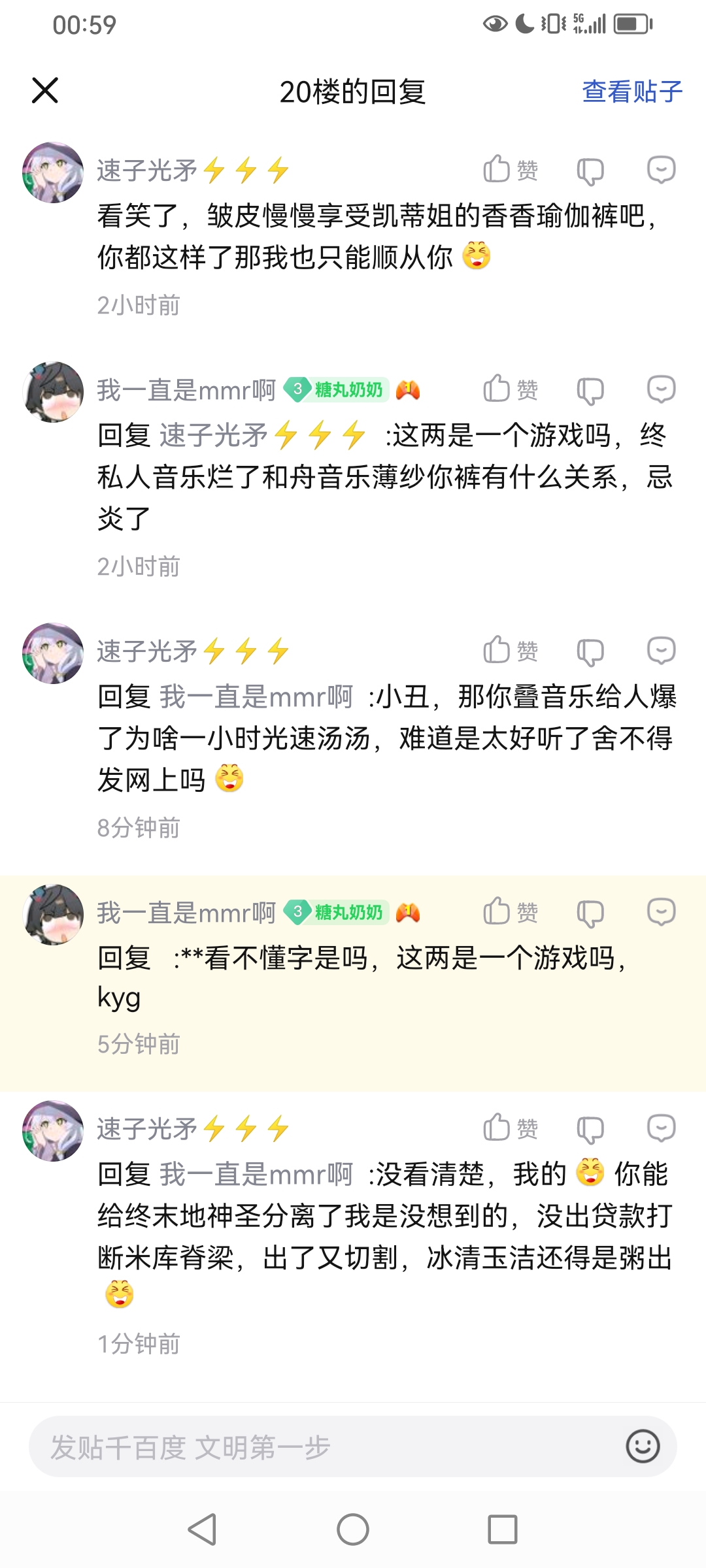
Task: Like the highlighted kyg comment
Action: [510, 912]
